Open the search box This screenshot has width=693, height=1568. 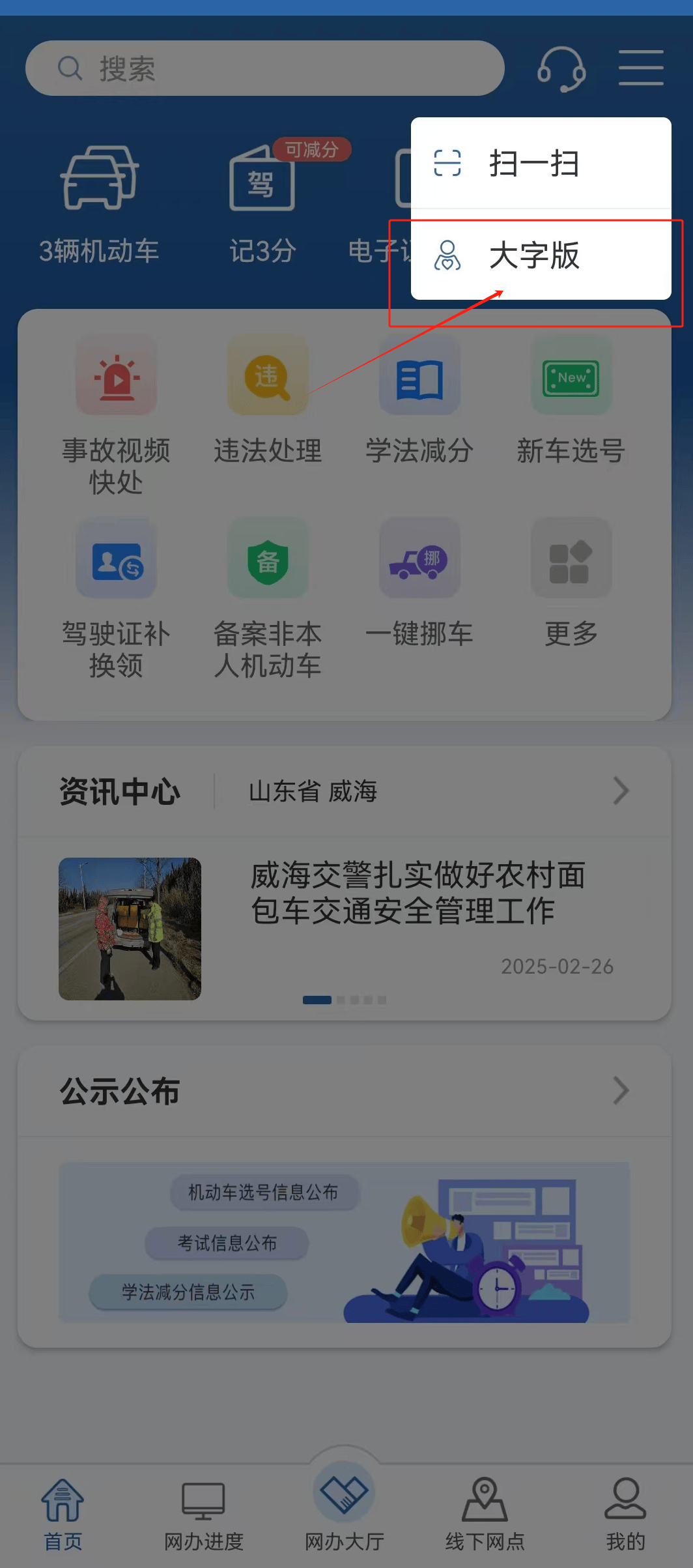264,68
